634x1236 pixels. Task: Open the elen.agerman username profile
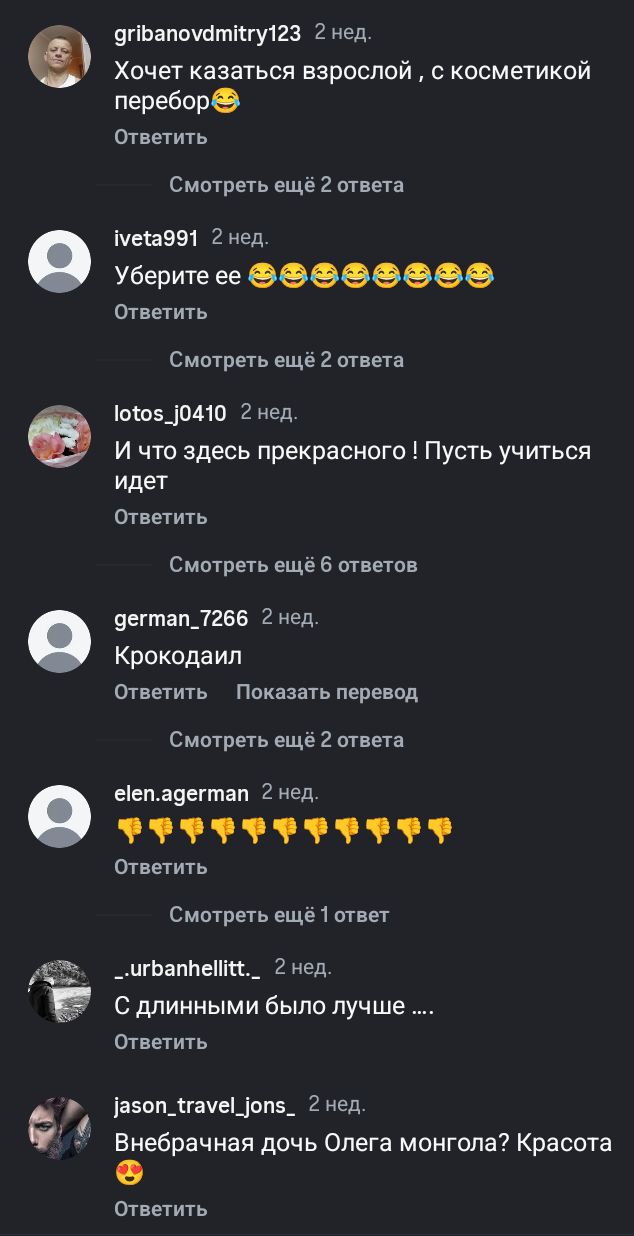(181, 793)
